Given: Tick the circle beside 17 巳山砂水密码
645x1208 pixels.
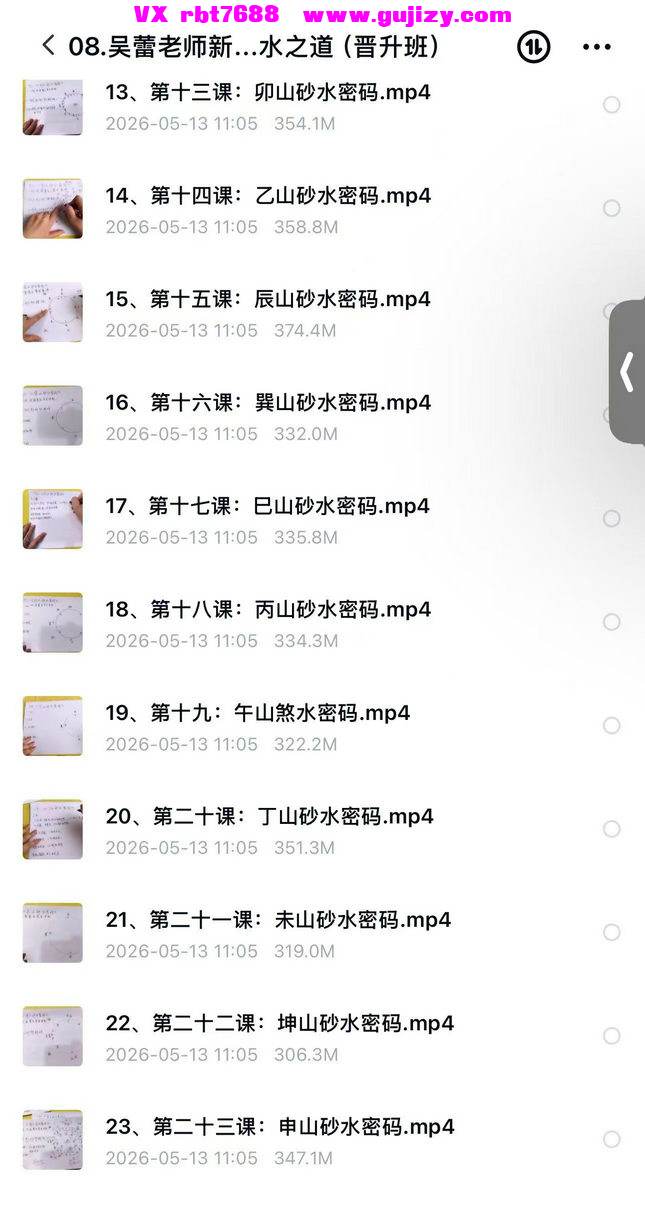Looking at the screenshot, I should [611, 518].
